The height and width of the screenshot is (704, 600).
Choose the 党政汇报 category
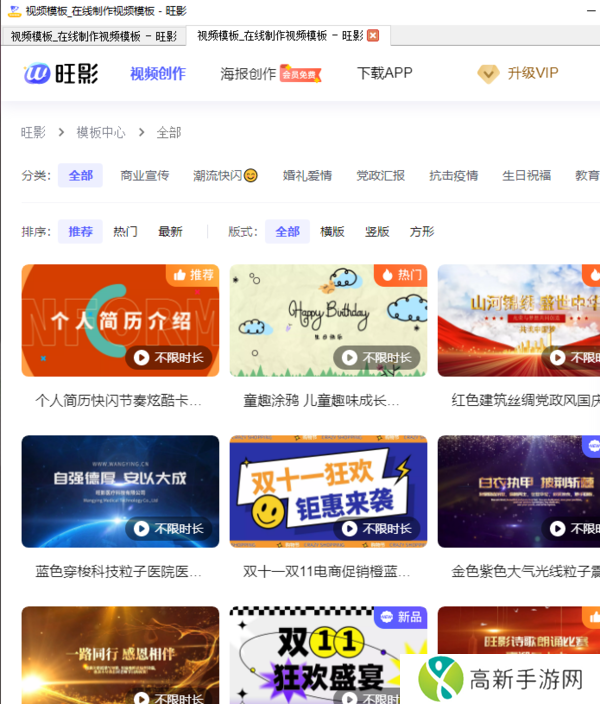tap(381, 175)
